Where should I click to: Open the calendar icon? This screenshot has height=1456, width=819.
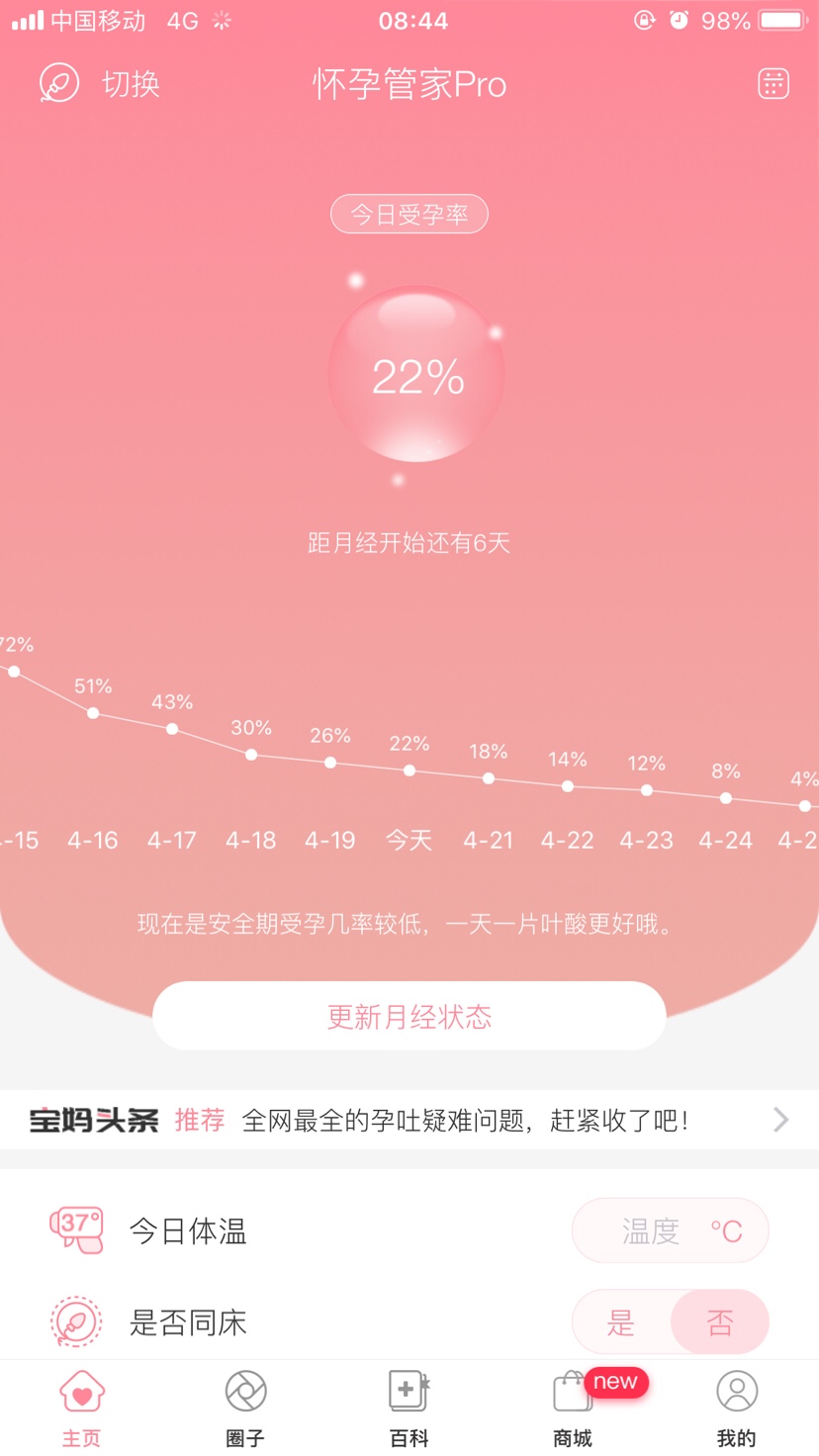[773, 84]
